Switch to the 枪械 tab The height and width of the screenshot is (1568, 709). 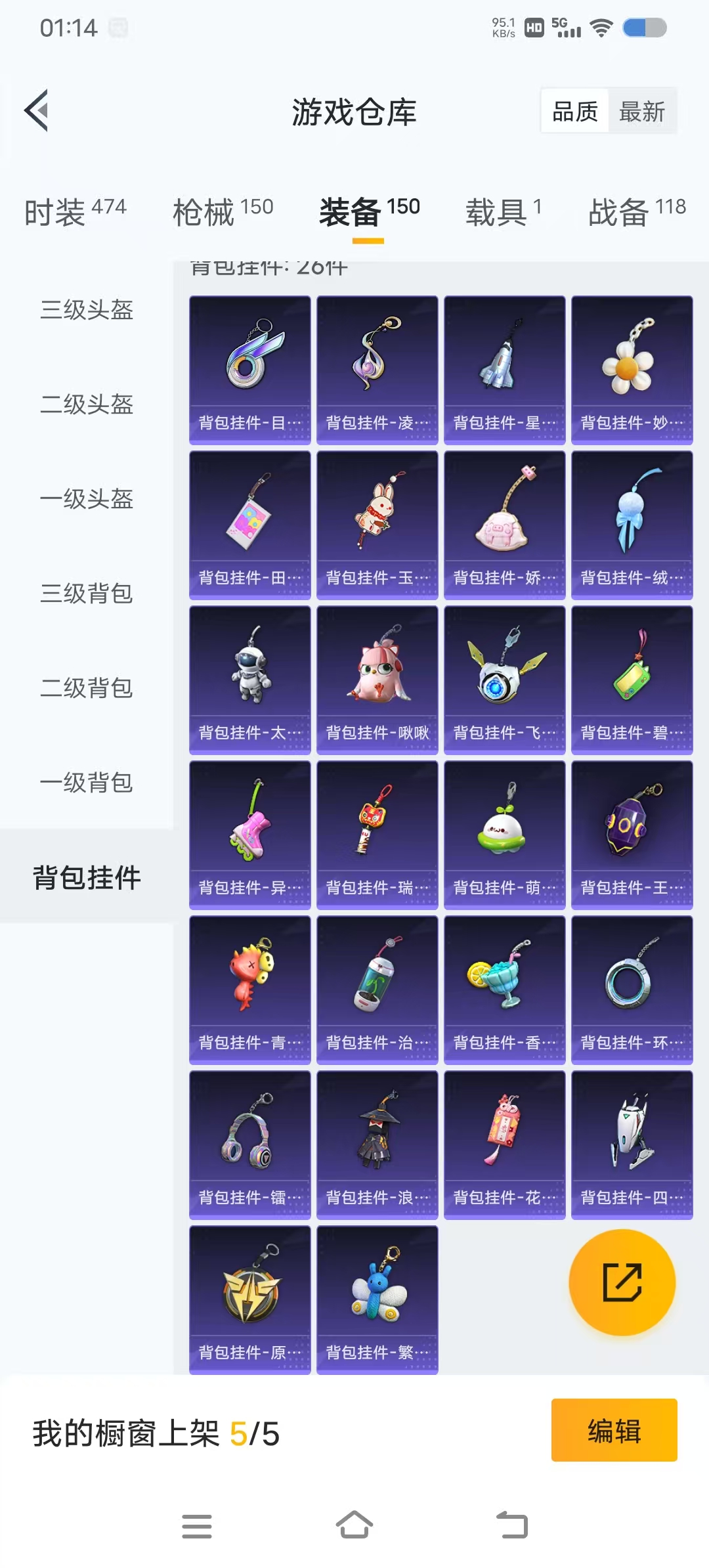[x=223, y=212]
